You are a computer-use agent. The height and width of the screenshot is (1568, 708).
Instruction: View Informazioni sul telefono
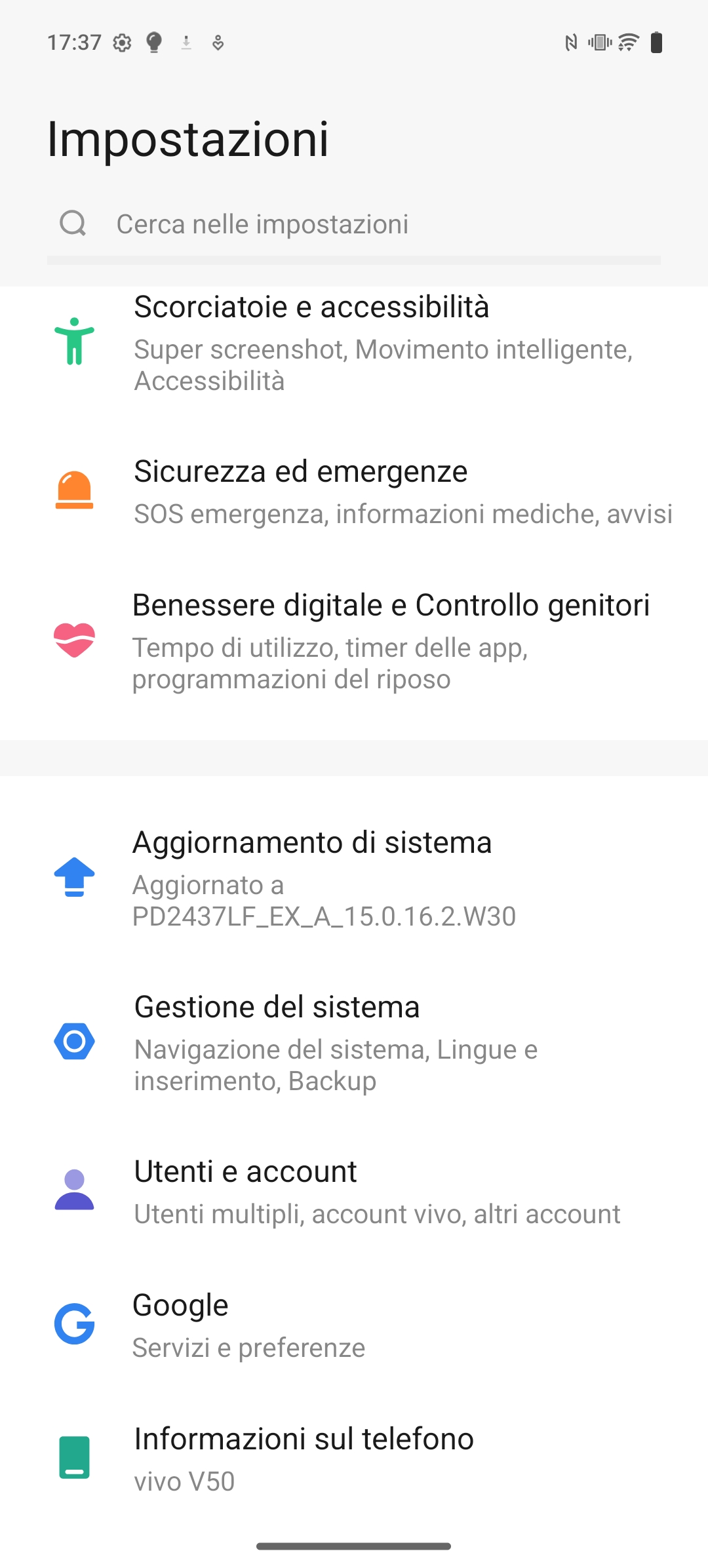click(x=354, y=1459)
